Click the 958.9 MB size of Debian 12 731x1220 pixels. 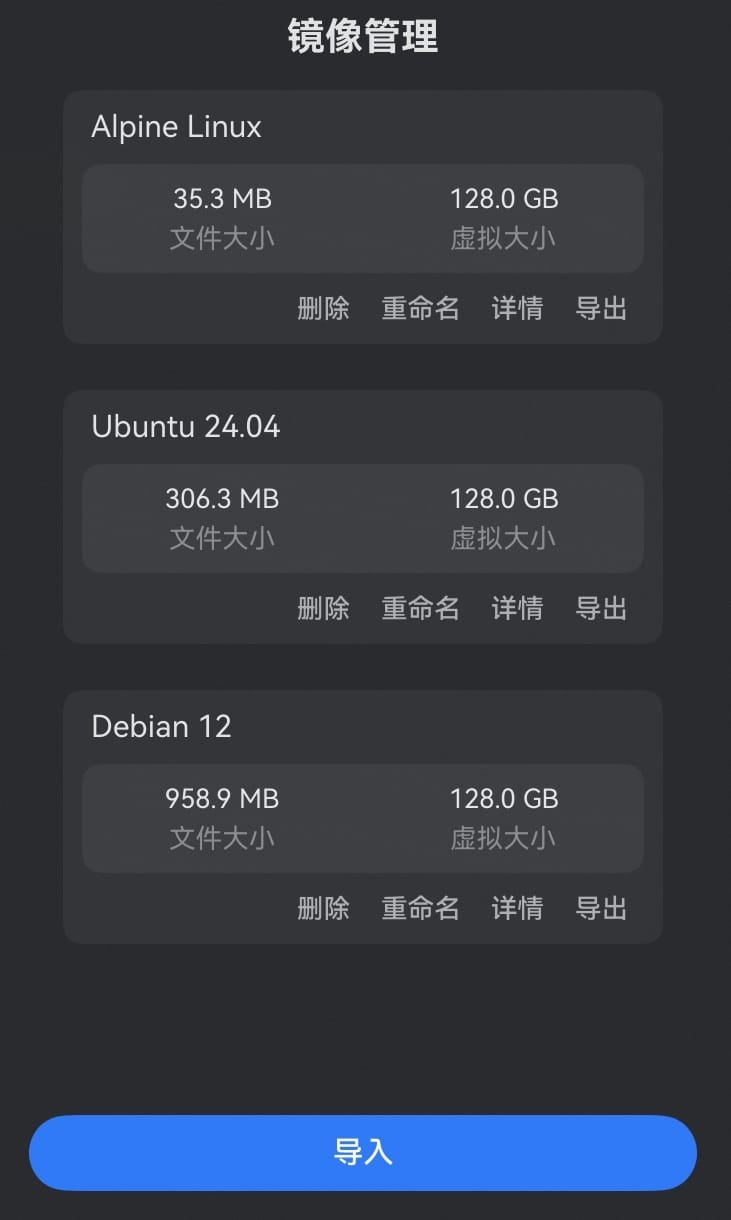pos(221,798)
